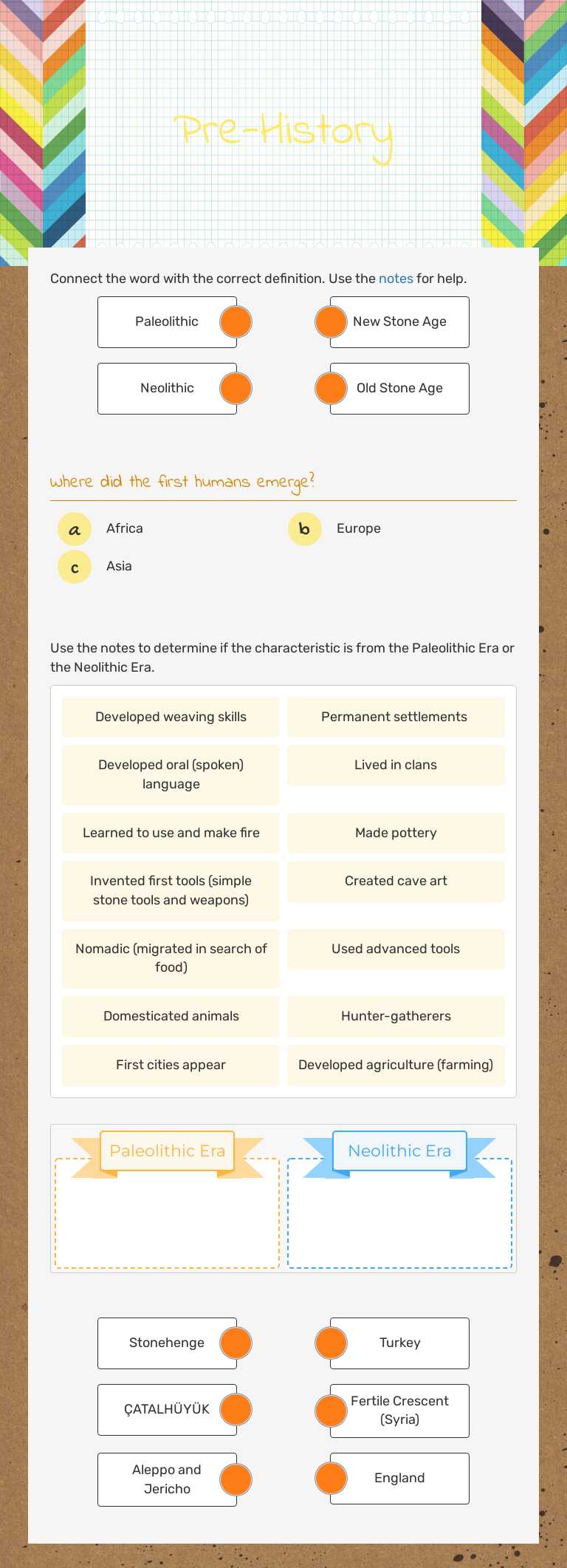Choose answer Europe

click(x=358, y=528)
